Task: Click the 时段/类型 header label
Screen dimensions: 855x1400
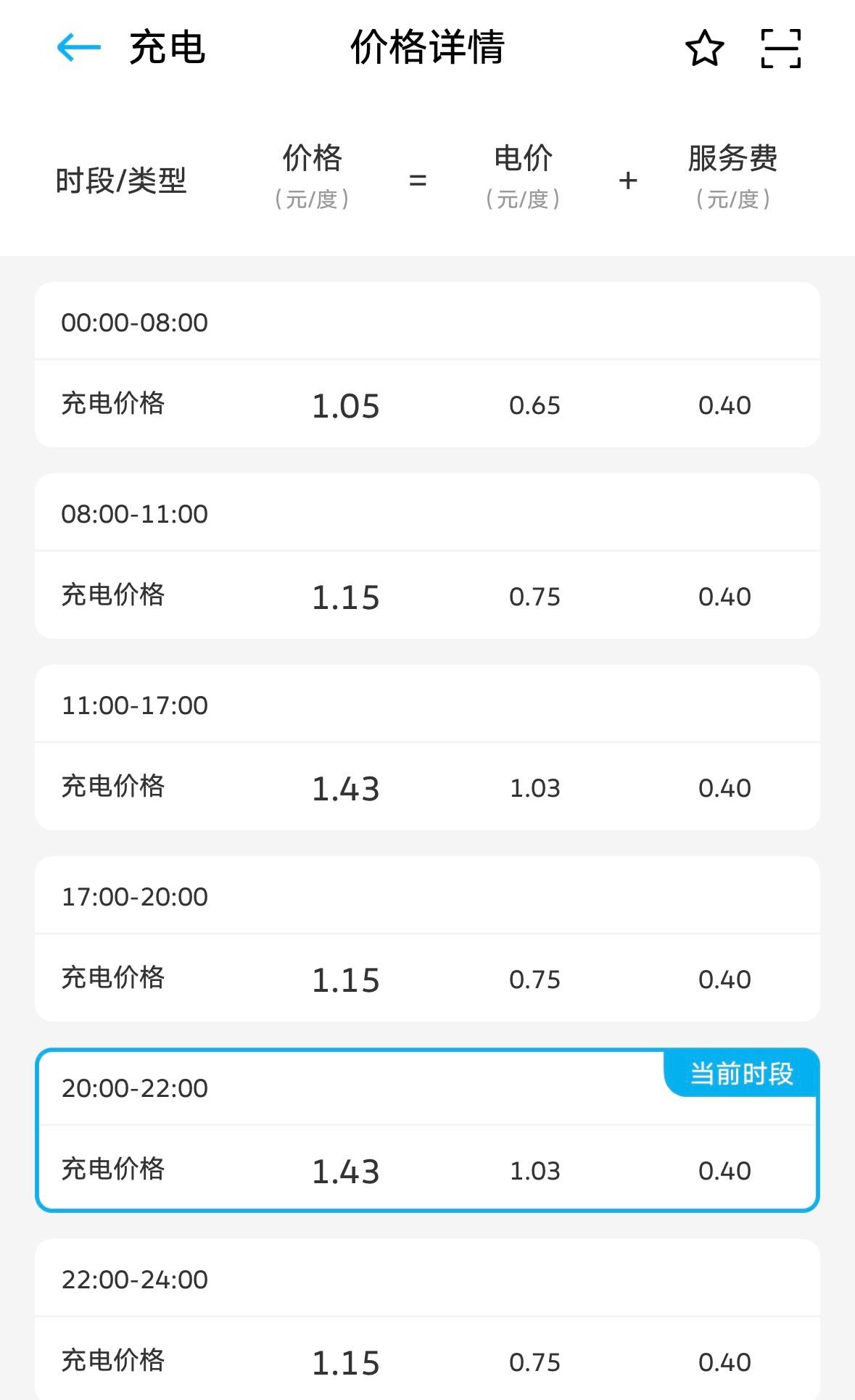Action: click(x=122, y=176)
